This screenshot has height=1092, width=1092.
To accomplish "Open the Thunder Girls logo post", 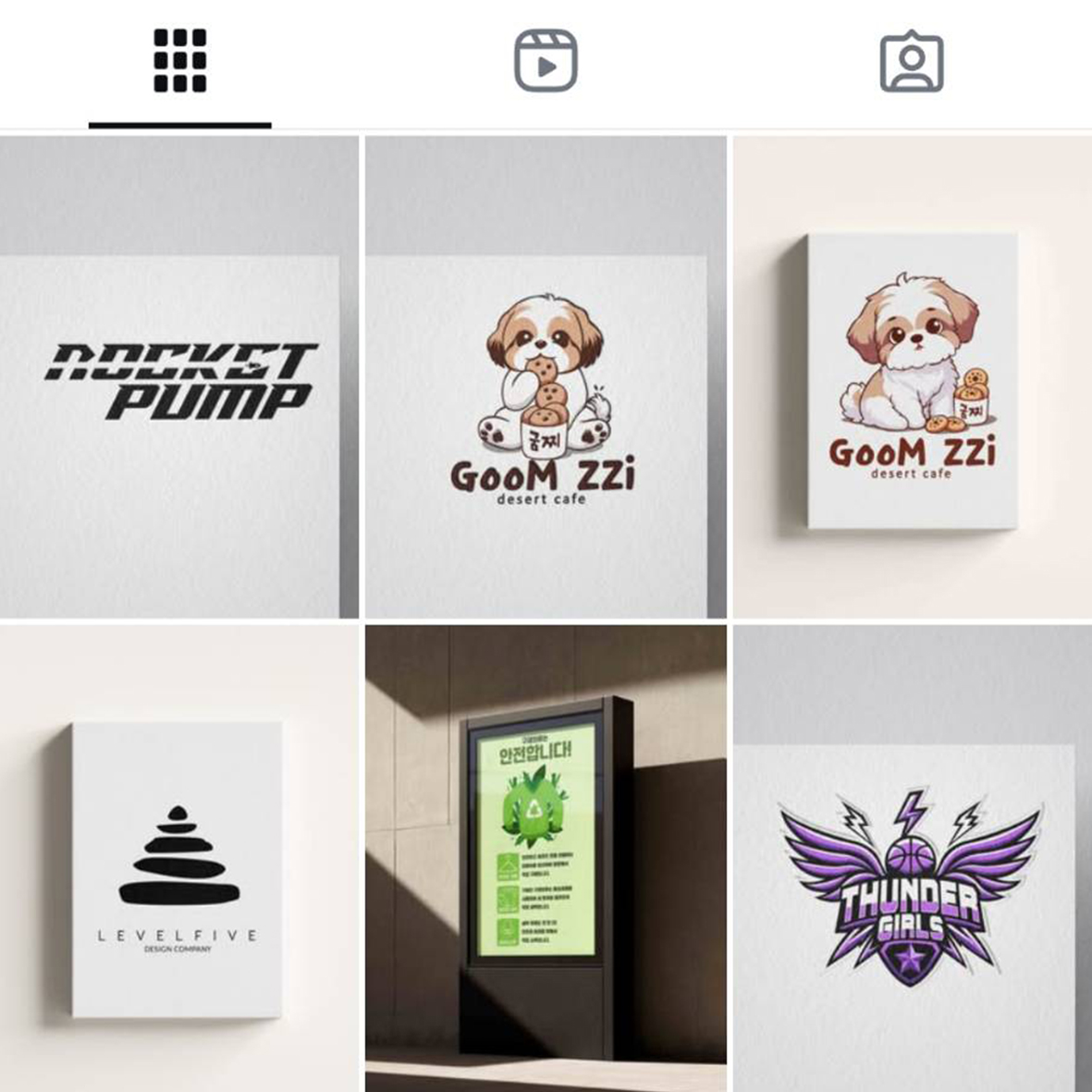I will (912, 858).
